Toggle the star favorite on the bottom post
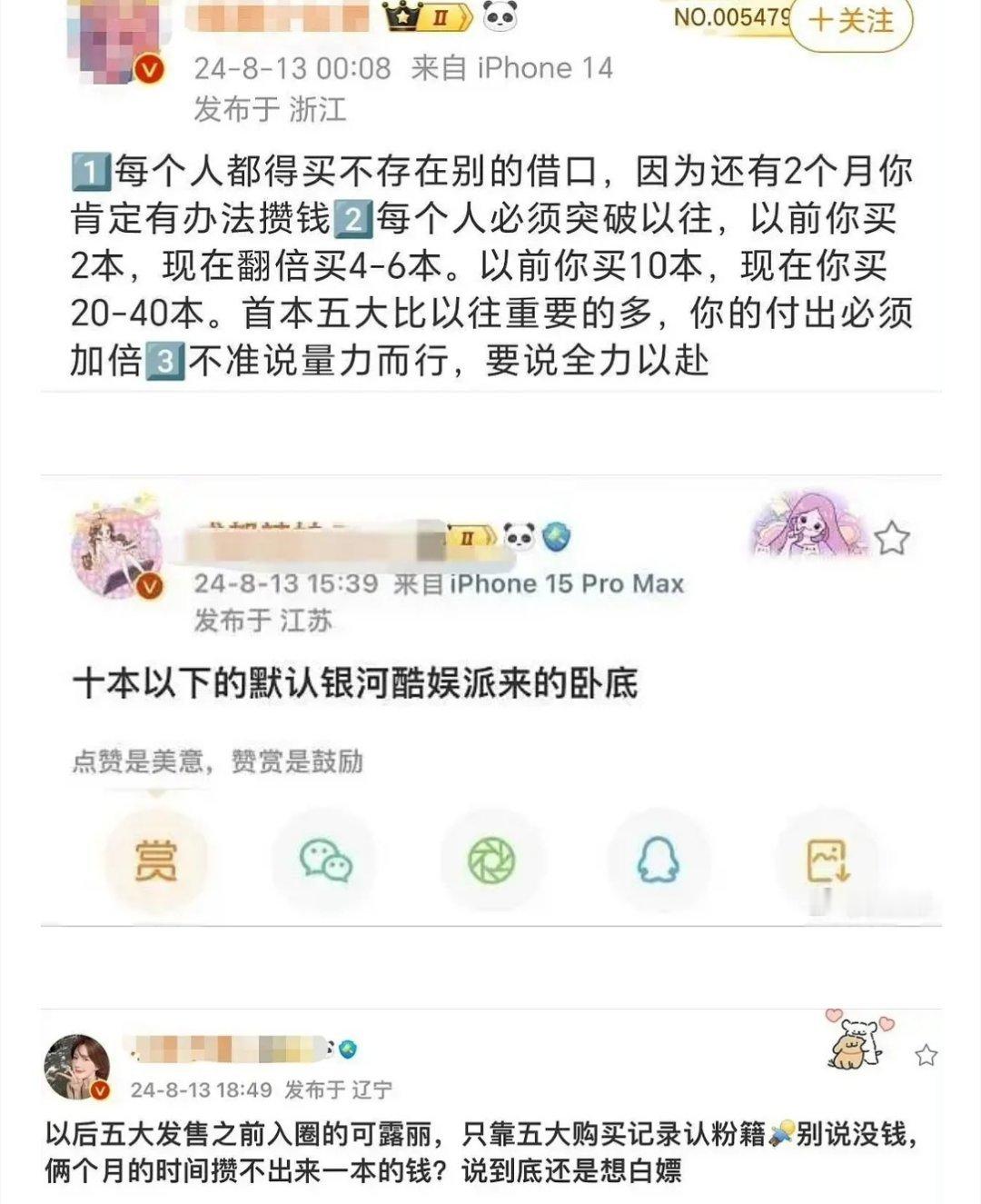Viewport: 981px width, 1204px height. pyautogui.click(x=927, y=1054)
